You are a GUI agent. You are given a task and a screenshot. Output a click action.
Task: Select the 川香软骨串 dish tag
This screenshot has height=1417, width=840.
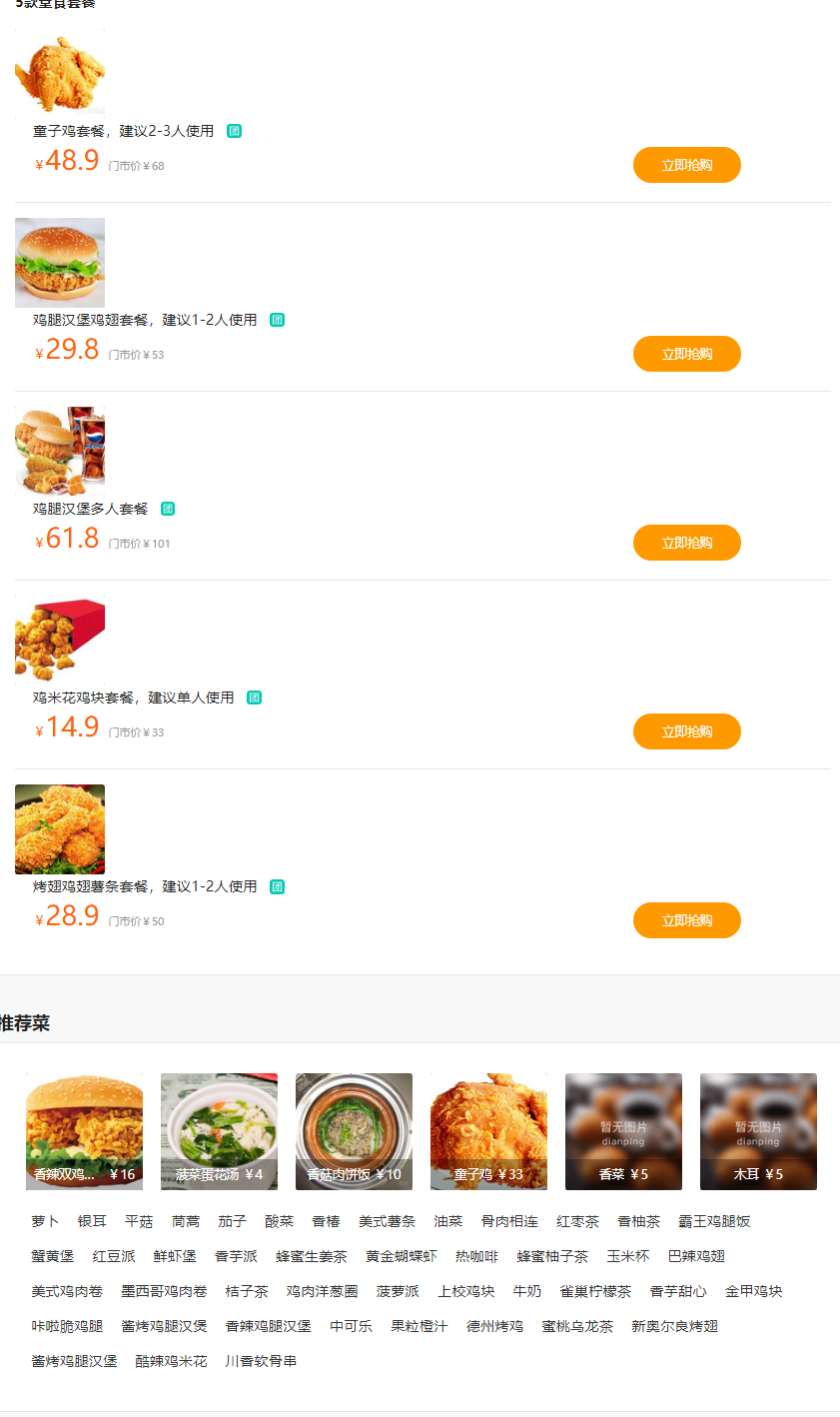pyautogui.click(x=261, y=1361)
